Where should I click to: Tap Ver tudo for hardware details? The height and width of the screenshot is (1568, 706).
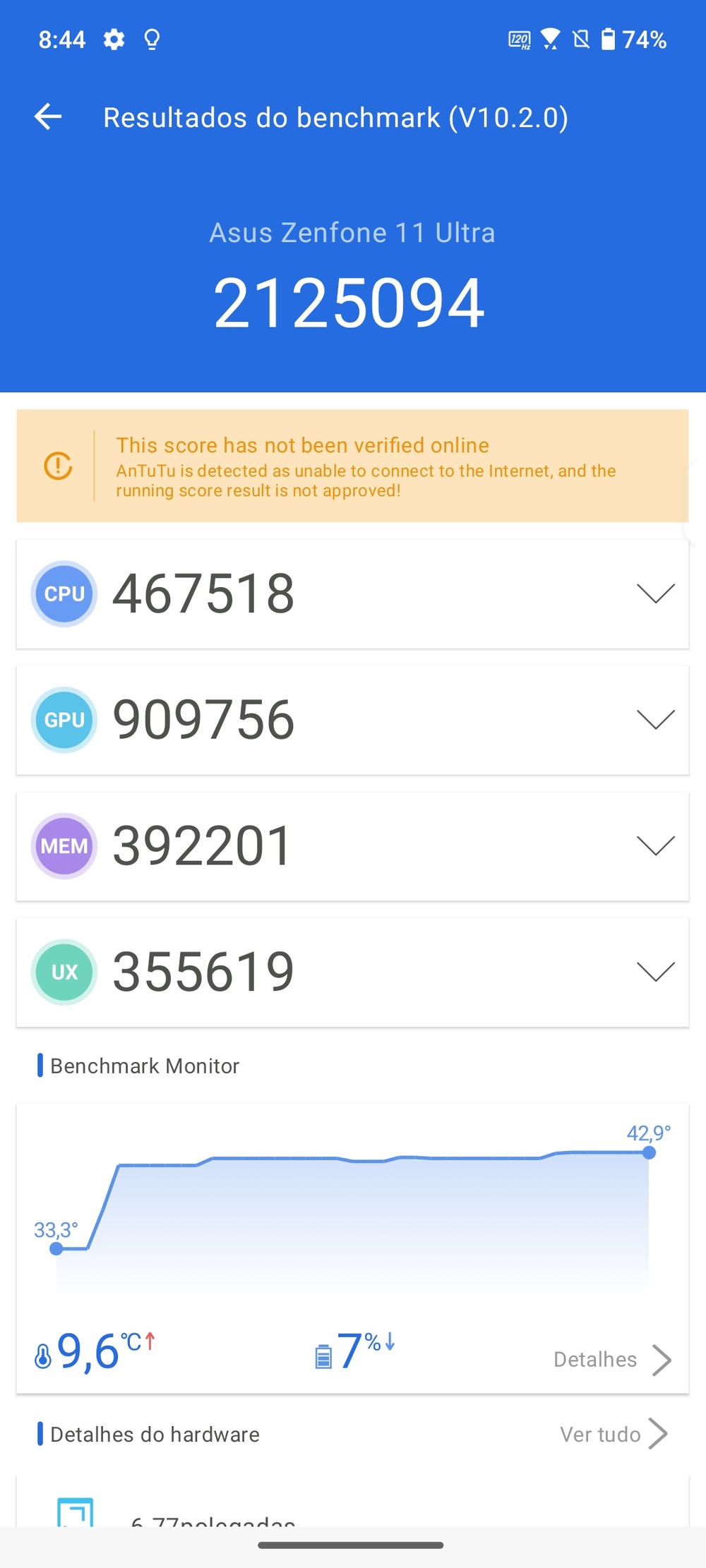[614, 1435]
